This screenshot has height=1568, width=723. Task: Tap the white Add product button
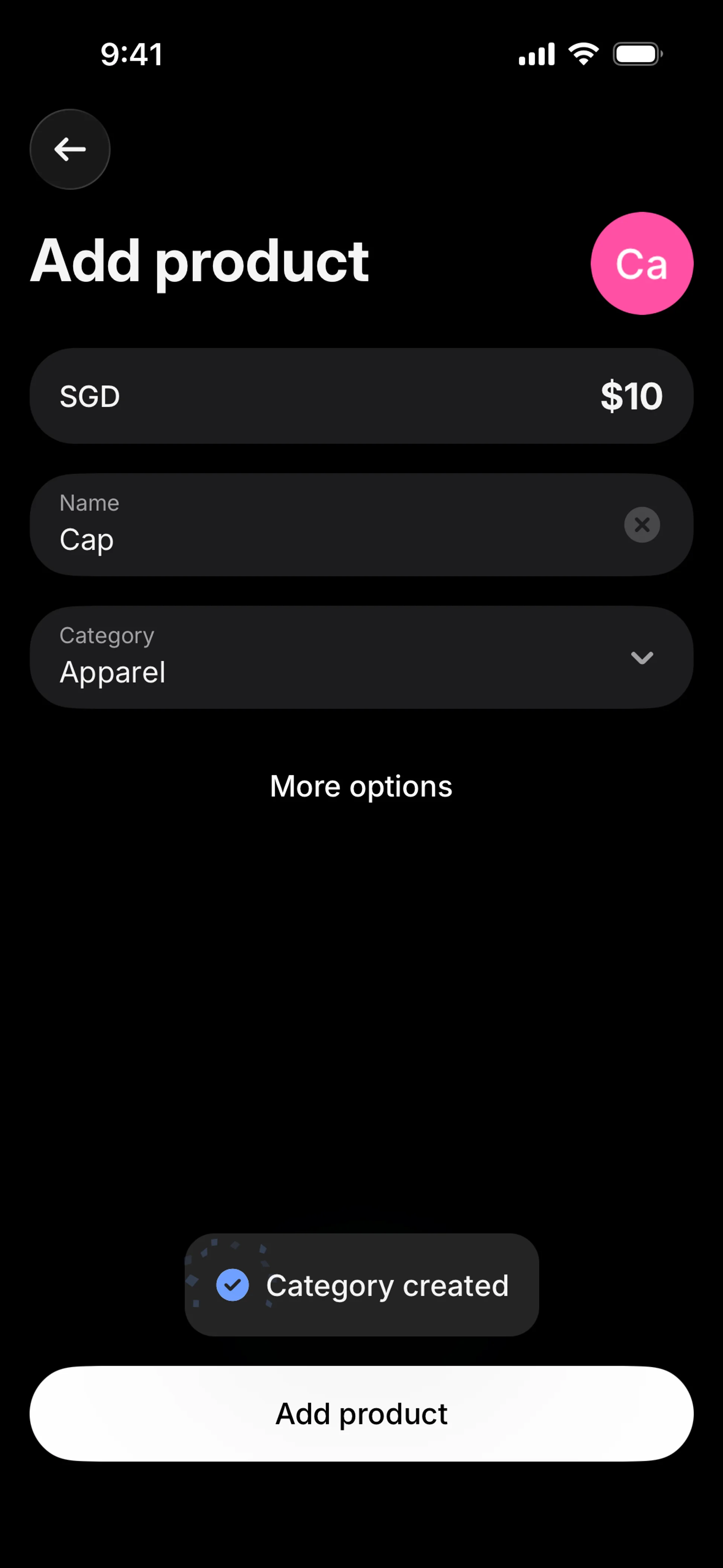tap(361, 1414)
